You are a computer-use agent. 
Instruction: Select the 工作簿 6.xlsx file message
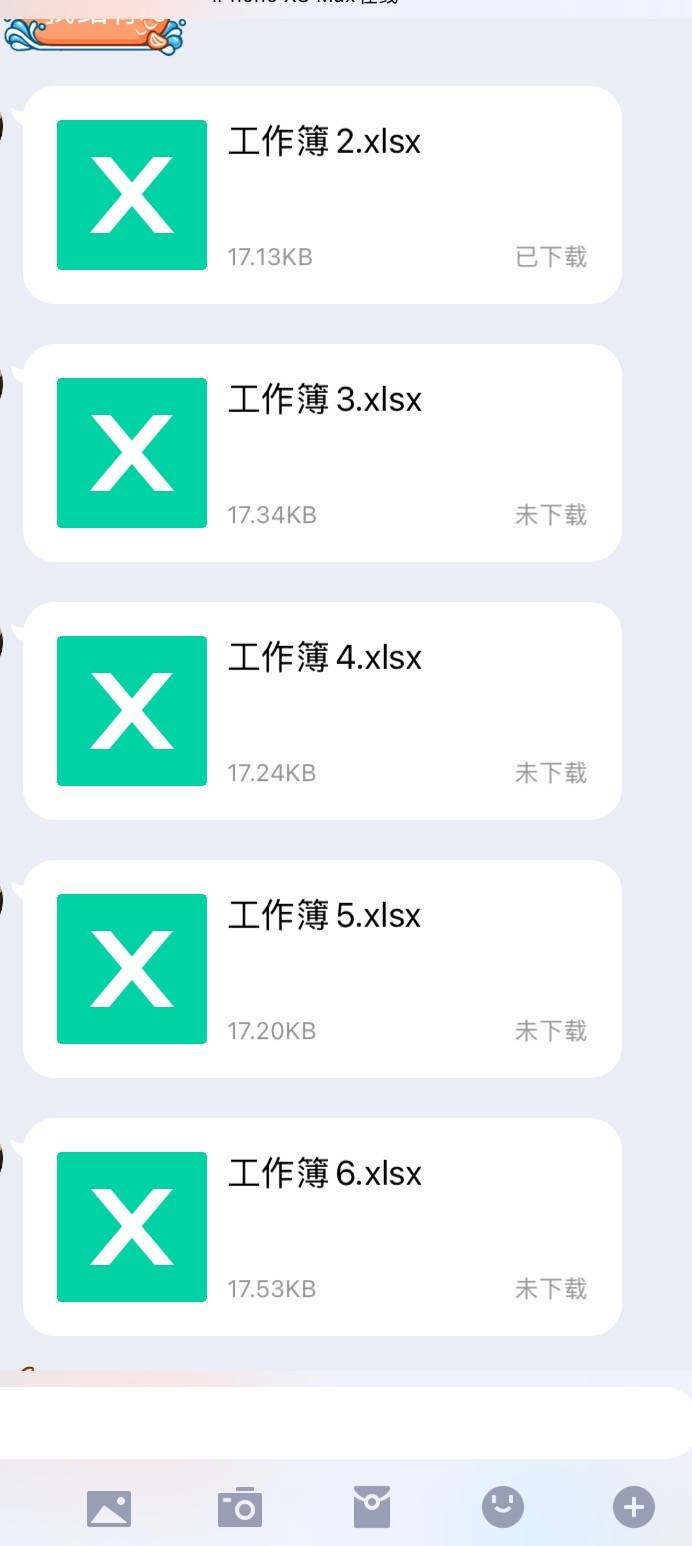pyautogui.click(x=322, y=1227)
